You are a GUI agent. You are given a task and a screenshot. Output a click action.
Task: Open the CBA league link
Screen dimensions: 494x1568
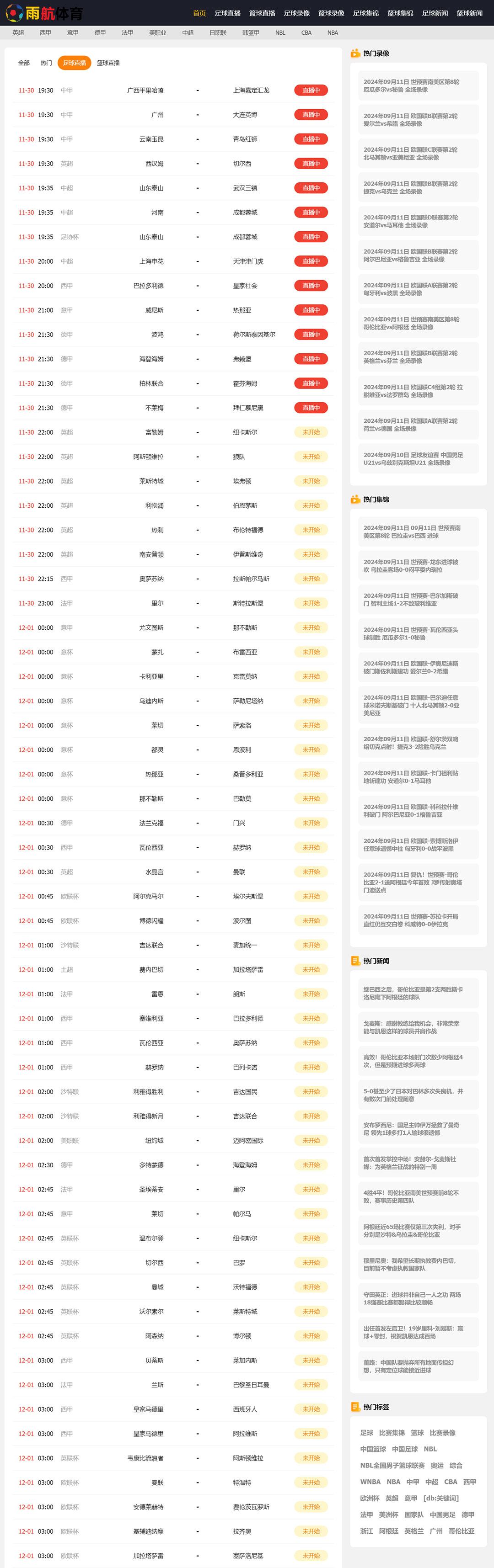point(306,33)
